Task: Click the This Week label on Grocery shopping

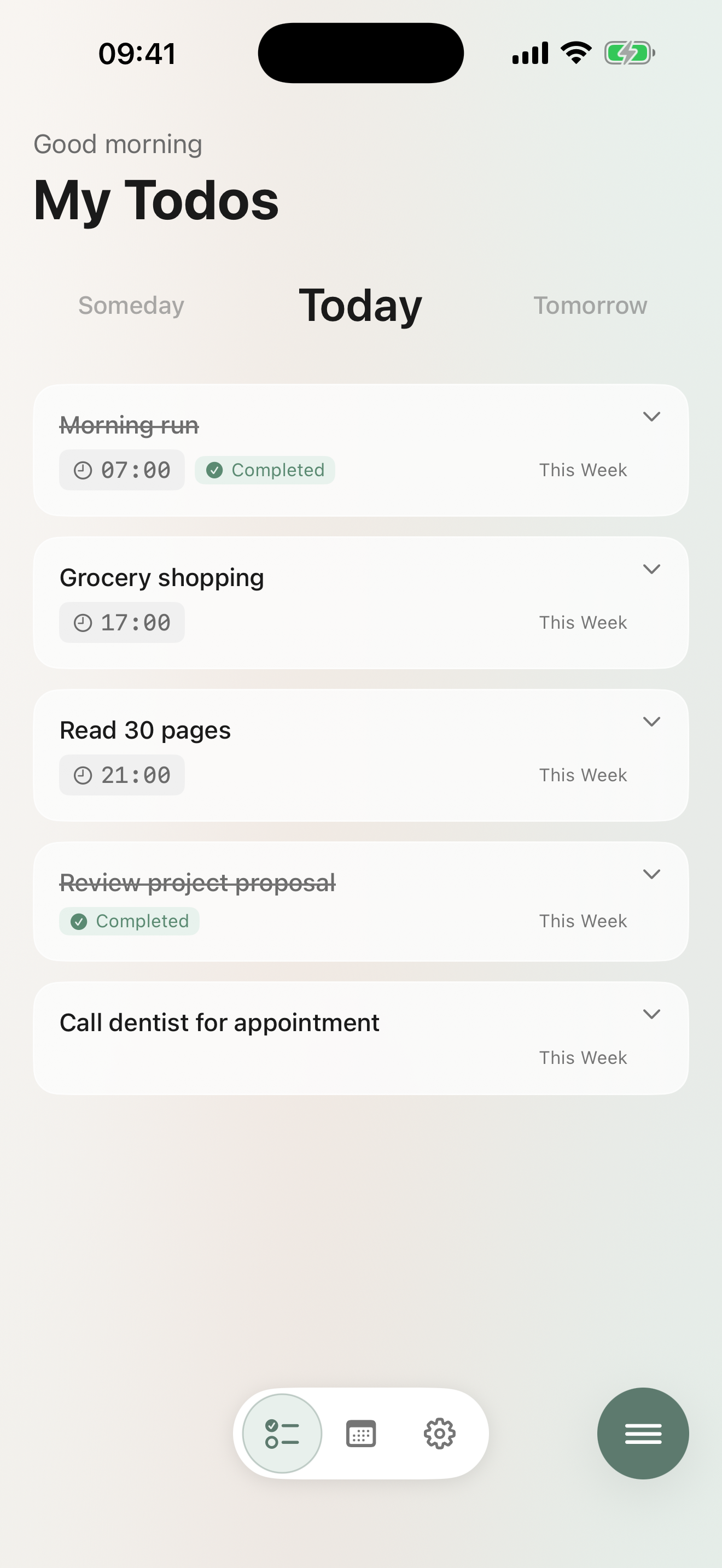Action: coord(582,622)
